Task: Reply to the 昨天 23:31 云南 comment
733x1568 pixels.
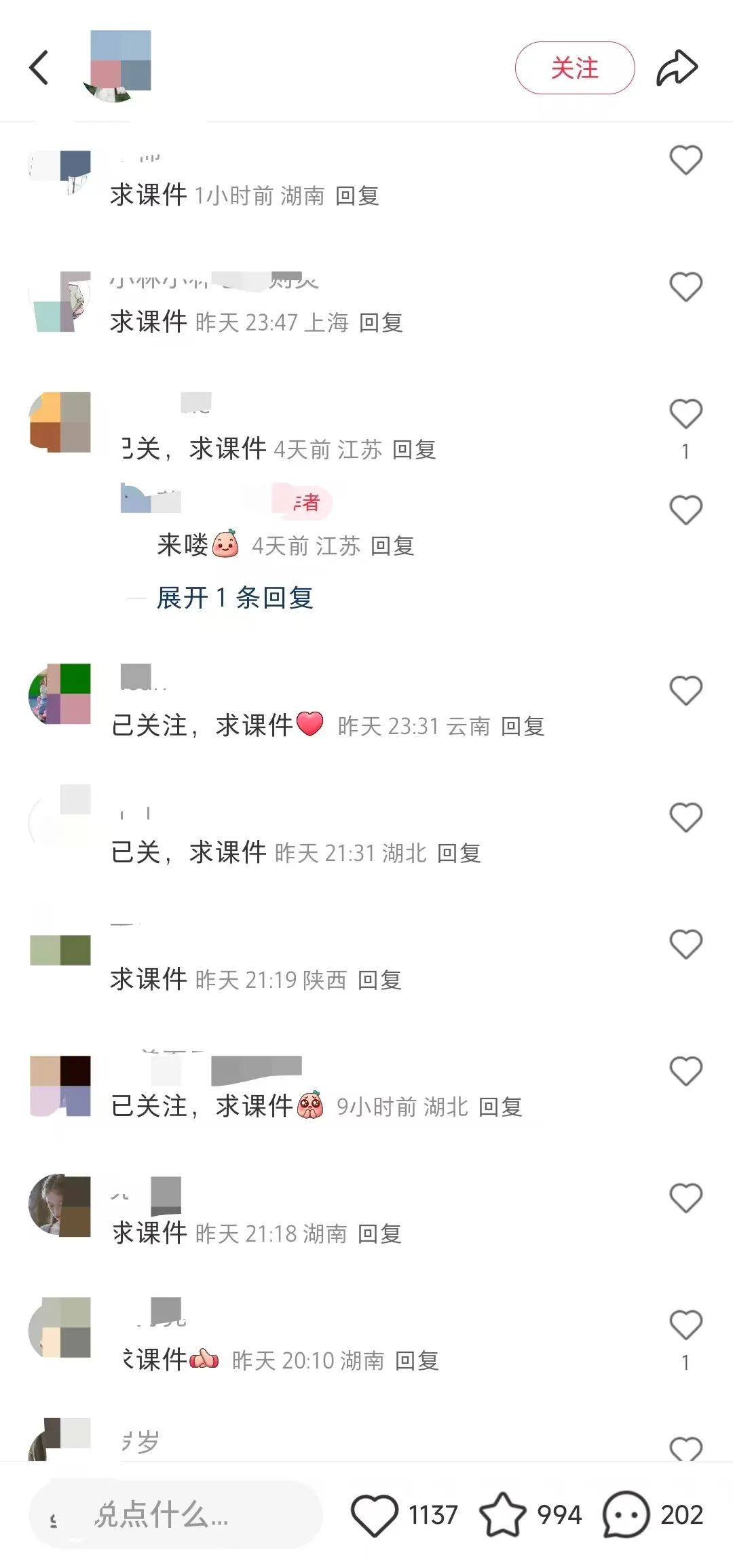Action: coord(523,727)
